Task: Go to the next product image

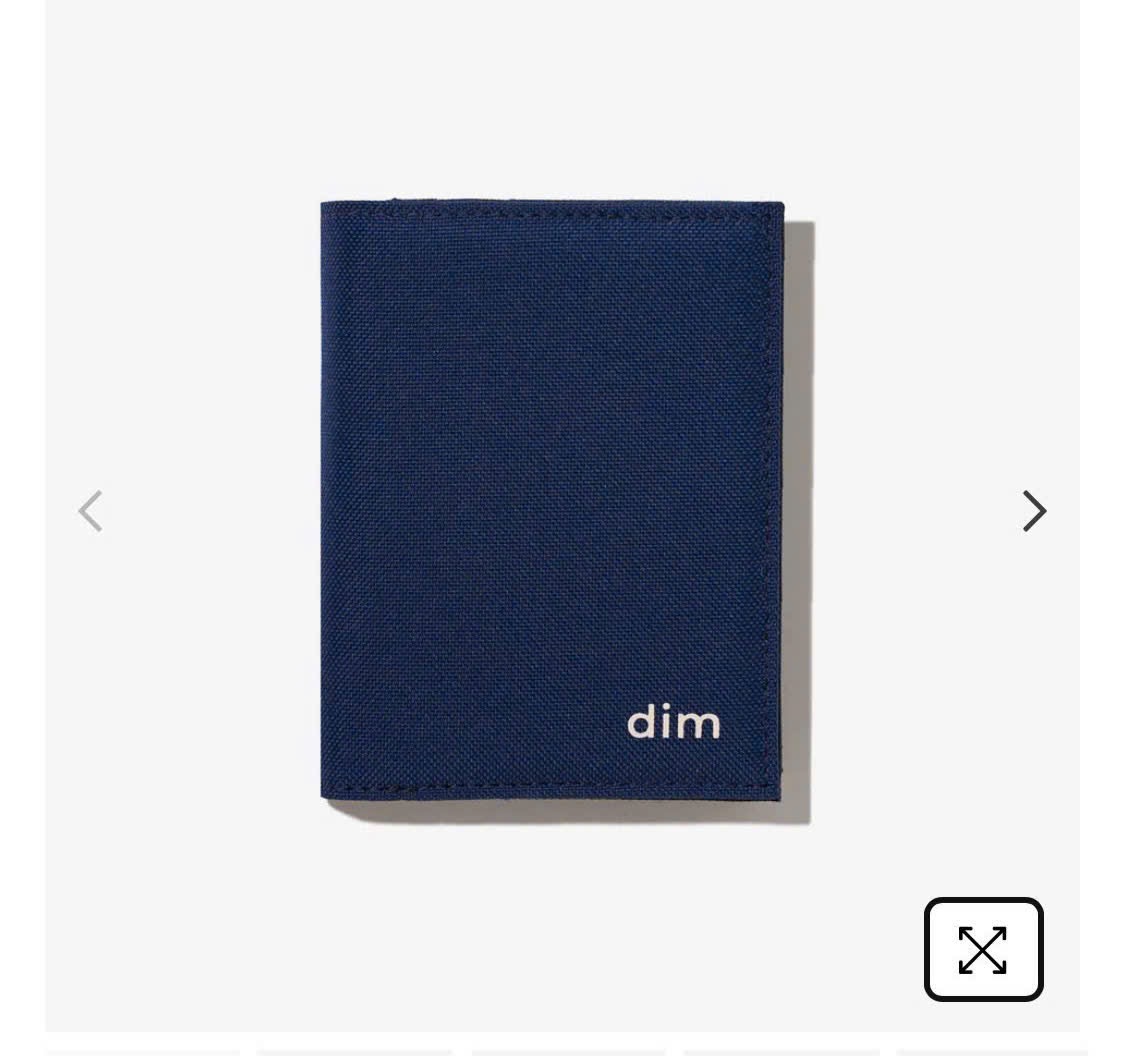Action: [x=1034, y=511]
